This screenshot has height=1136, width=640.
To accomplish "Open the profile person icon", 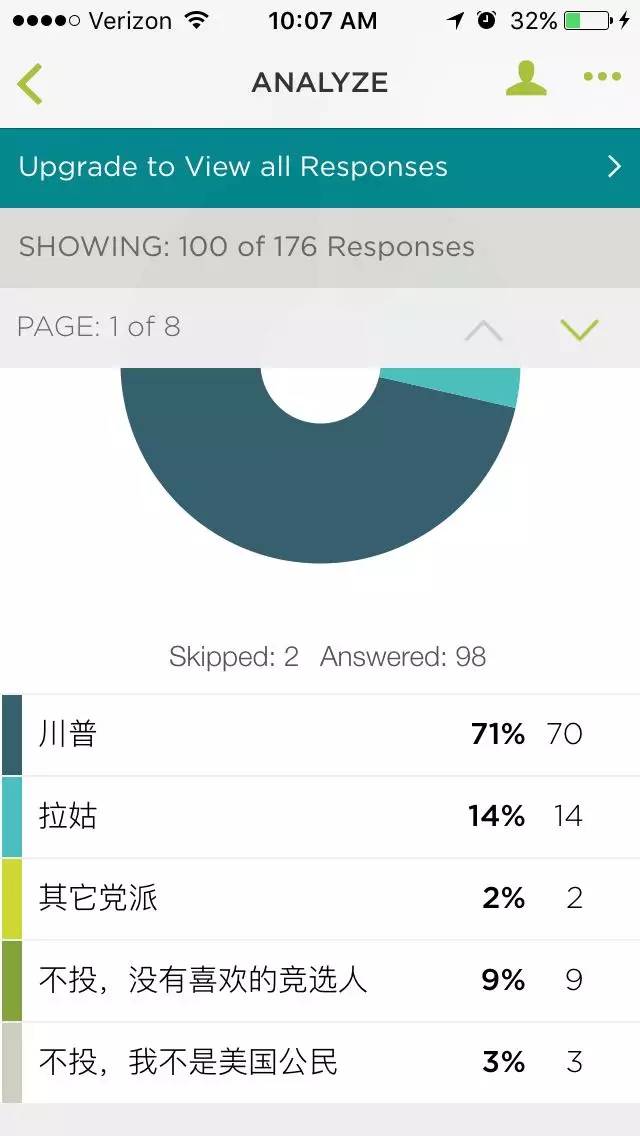I will 526,78.
